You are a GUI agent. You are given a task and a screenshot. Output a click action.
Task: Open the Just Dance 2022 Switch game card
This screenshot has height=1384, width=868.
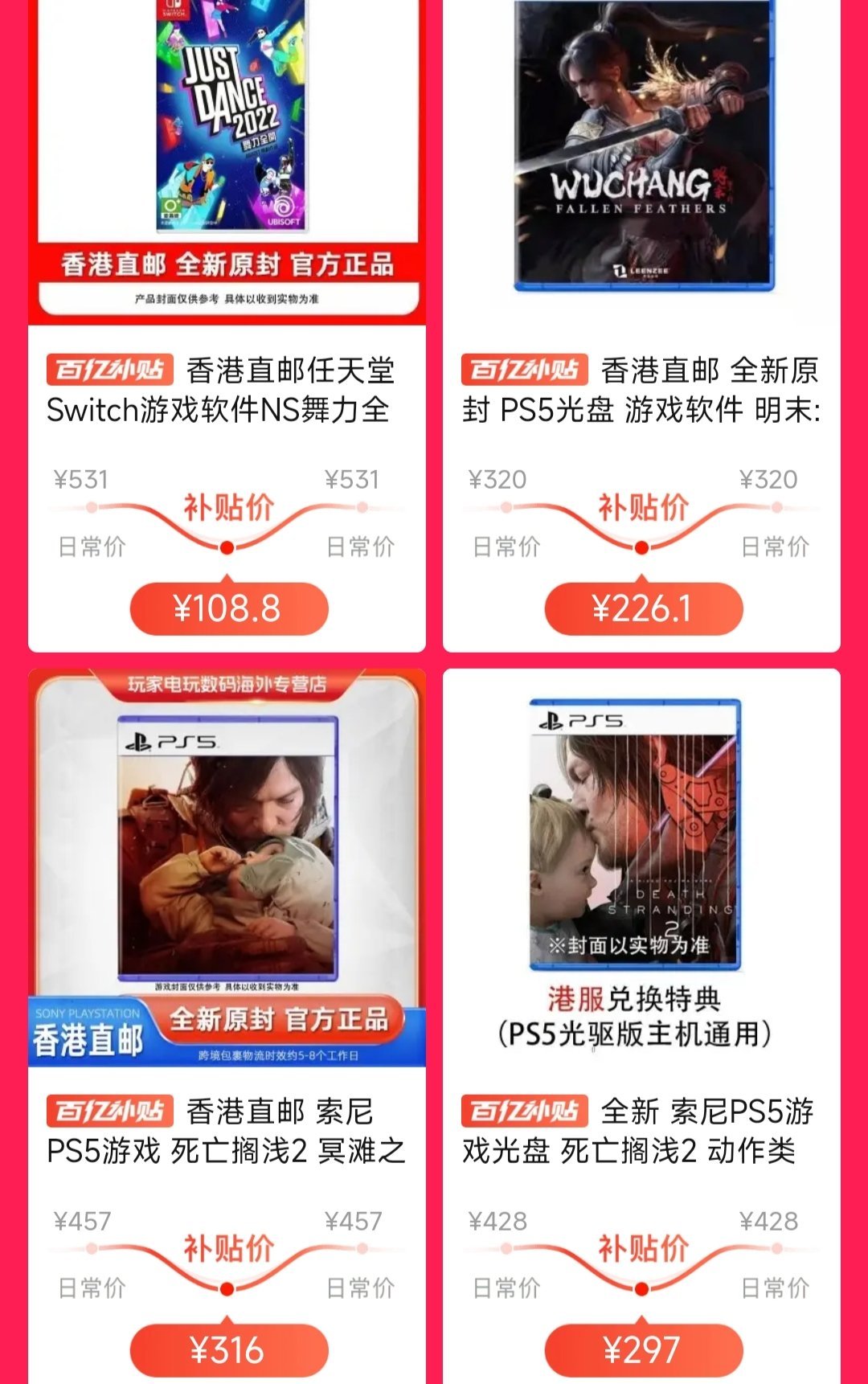coord(227,161)
